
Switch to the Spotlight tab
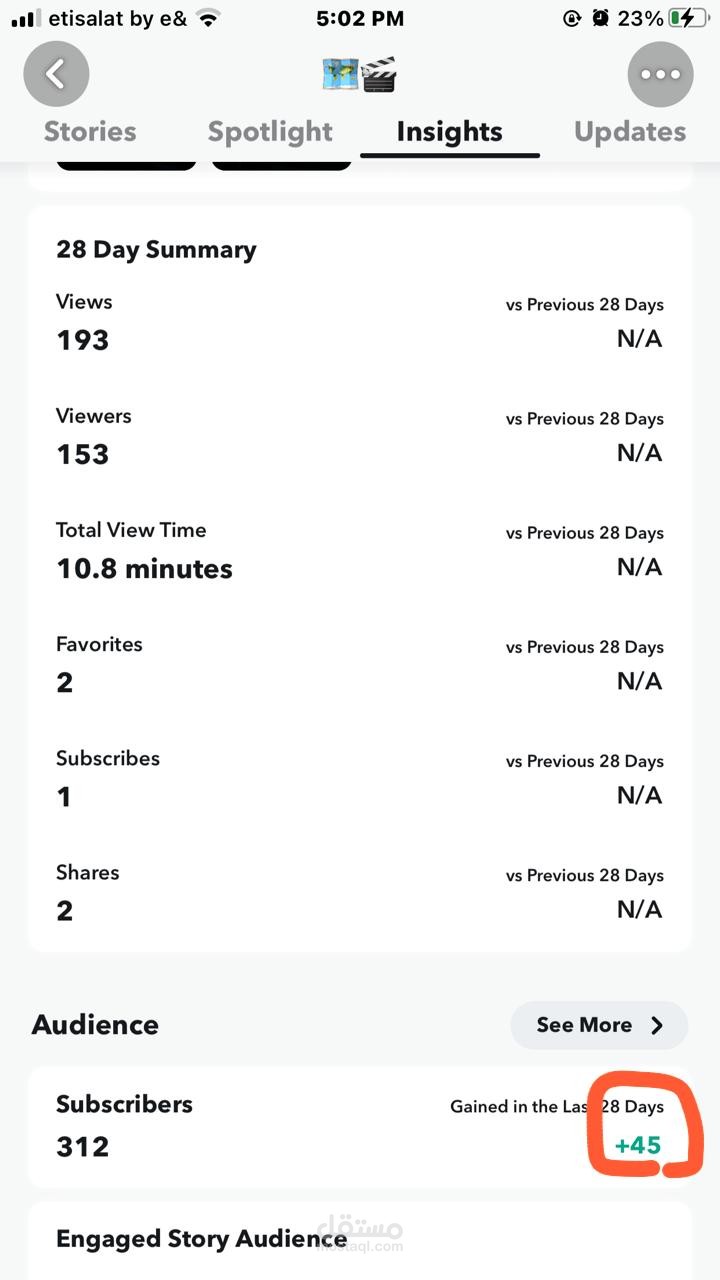[270, 132]
